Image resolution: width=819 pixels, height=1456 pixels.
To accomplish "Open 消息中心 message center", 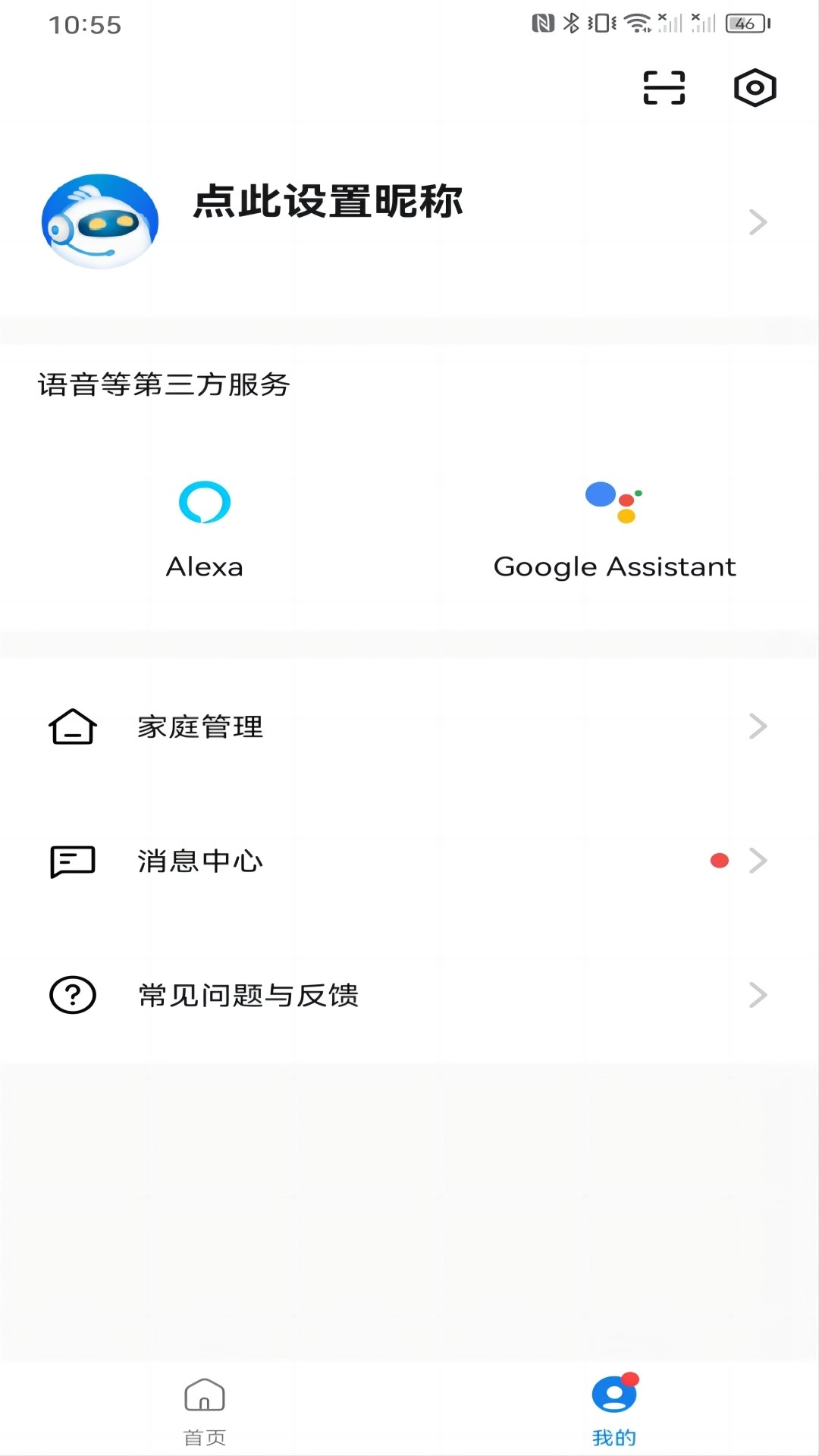I will tap(409, 861).
